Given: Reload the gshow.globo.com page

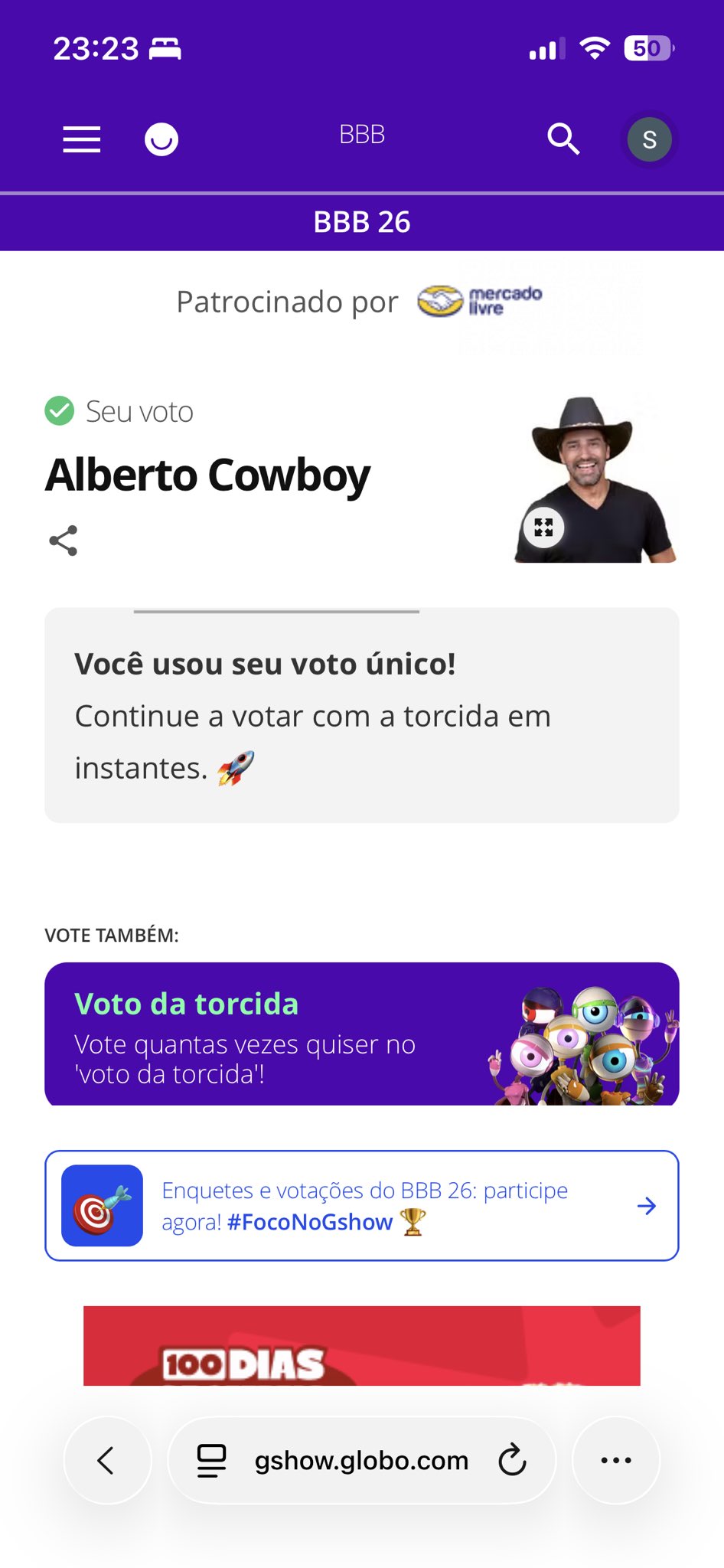Looking at the screenshot, I should (512, 1460).
